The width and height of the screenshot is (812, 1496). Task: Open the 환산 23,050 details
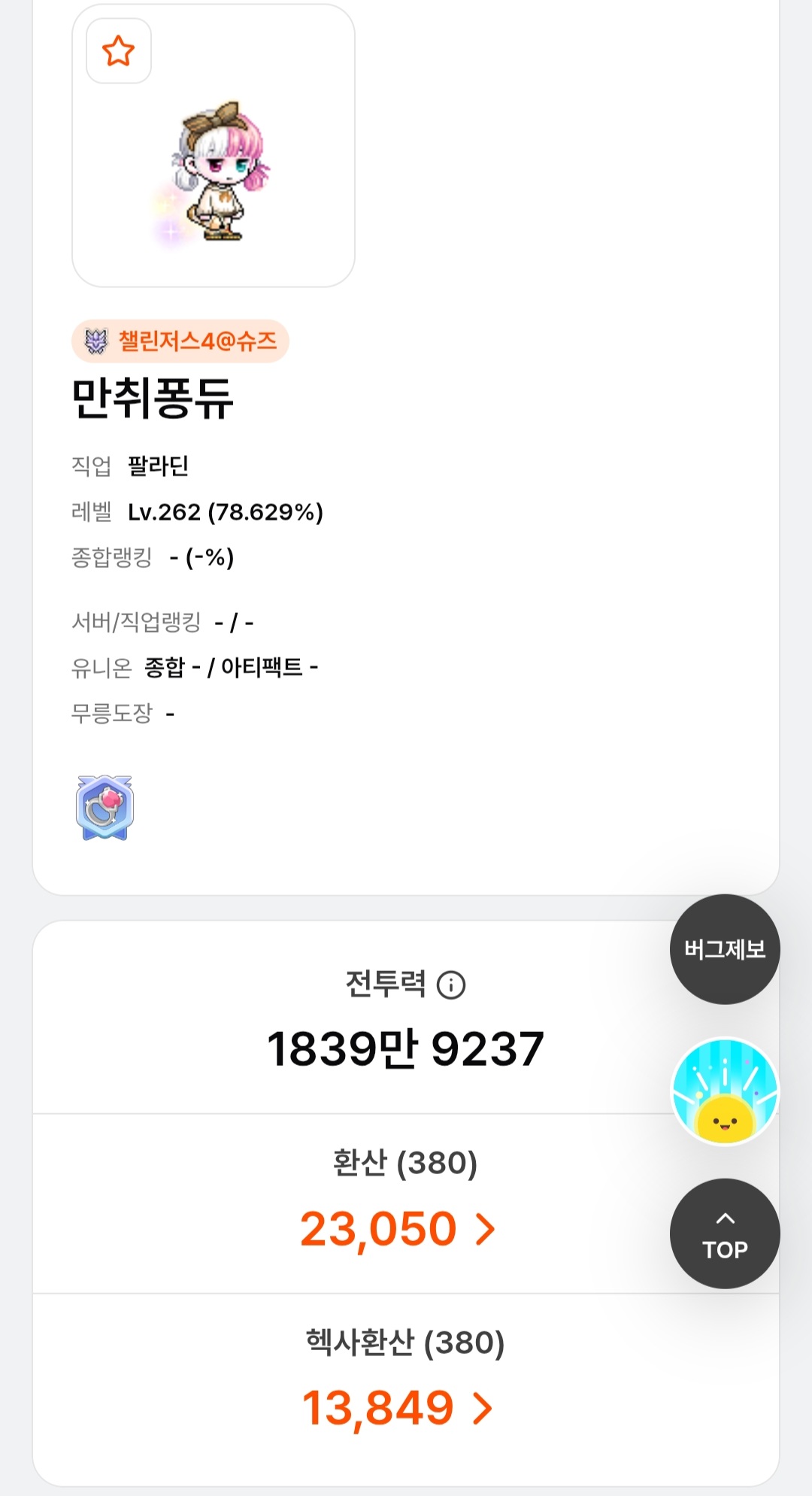[x=398, y=1229]
